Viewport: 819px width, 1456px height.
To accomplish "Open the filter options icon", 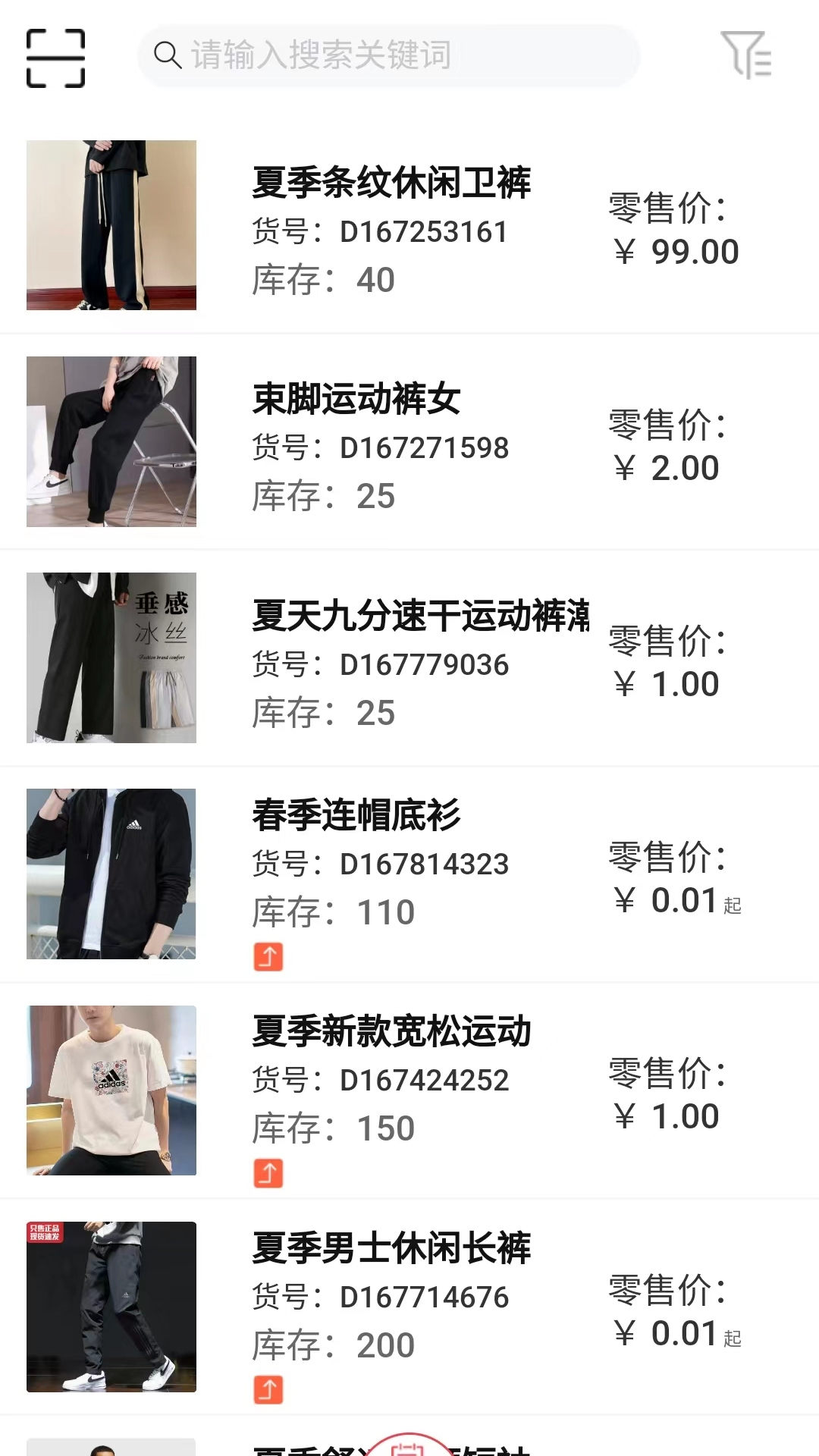I will point(745,55).
